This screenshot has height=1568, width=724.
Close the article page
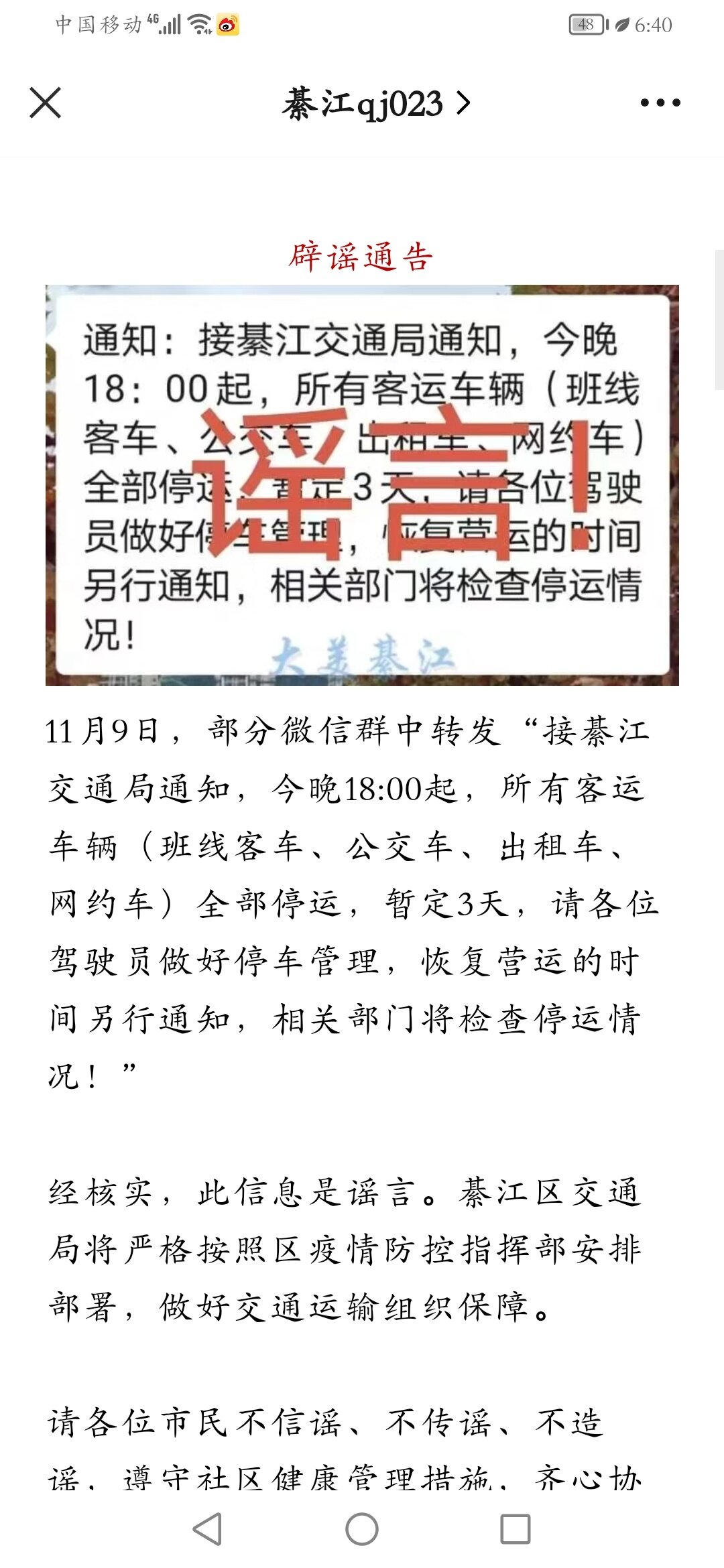tap(46, 103)
